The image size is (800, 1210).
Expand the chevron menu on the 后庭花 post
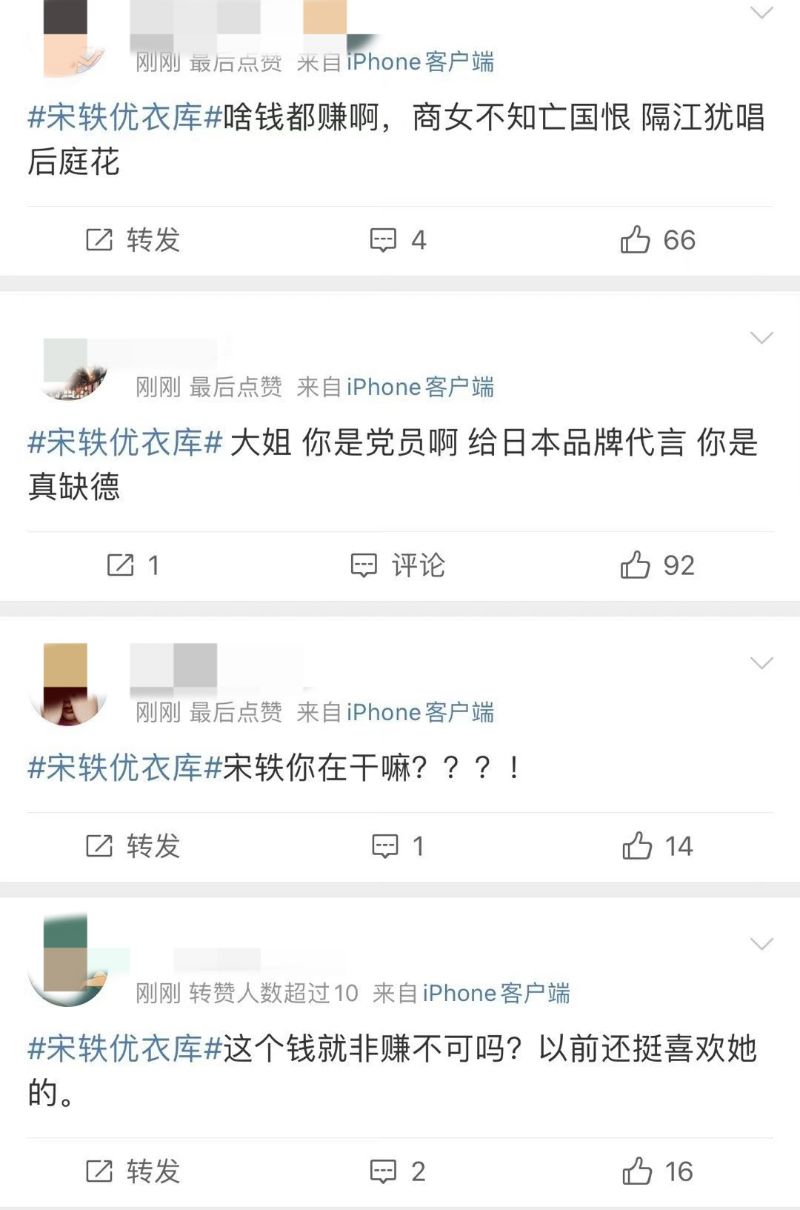point(762,13)
